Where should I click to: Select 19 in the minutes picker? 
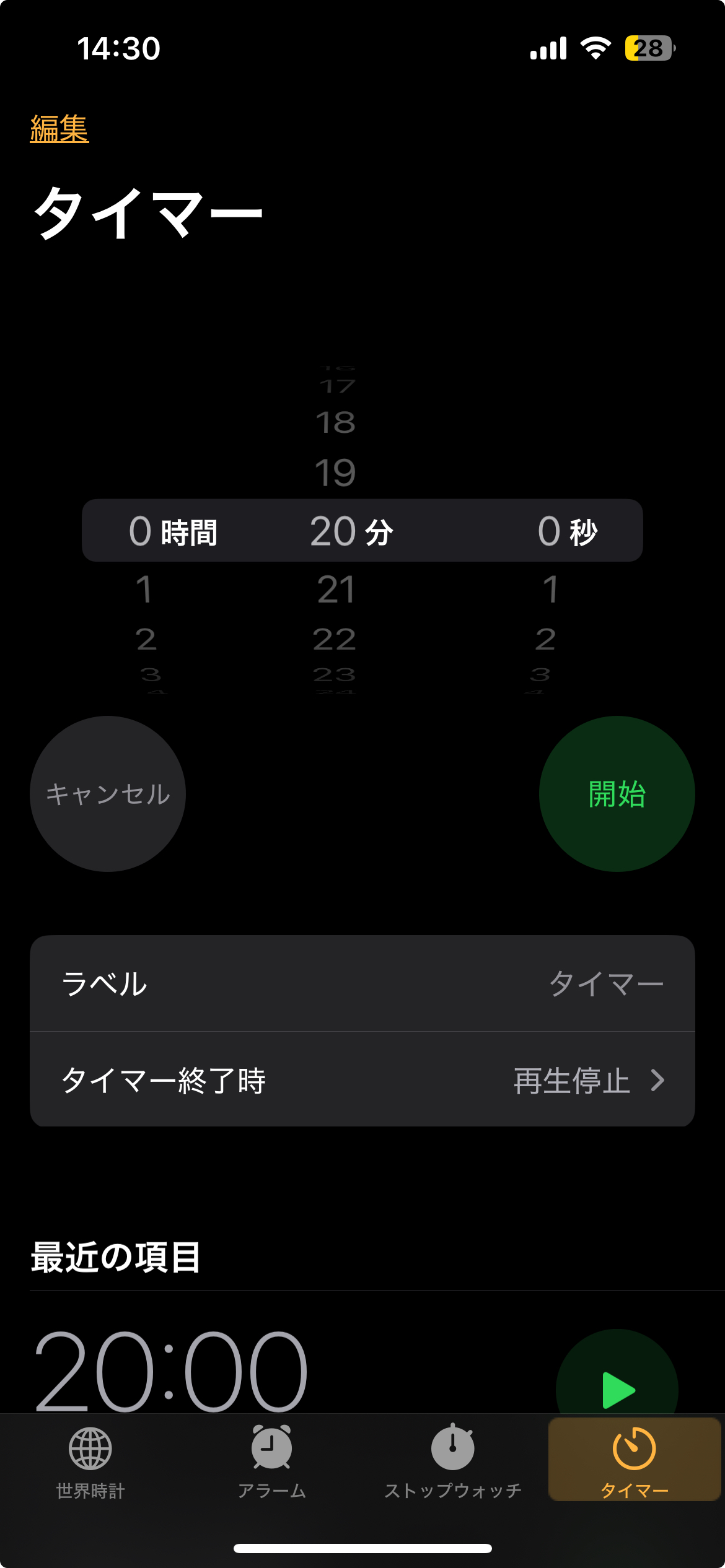pyautogui.click(x=335, y=473)
